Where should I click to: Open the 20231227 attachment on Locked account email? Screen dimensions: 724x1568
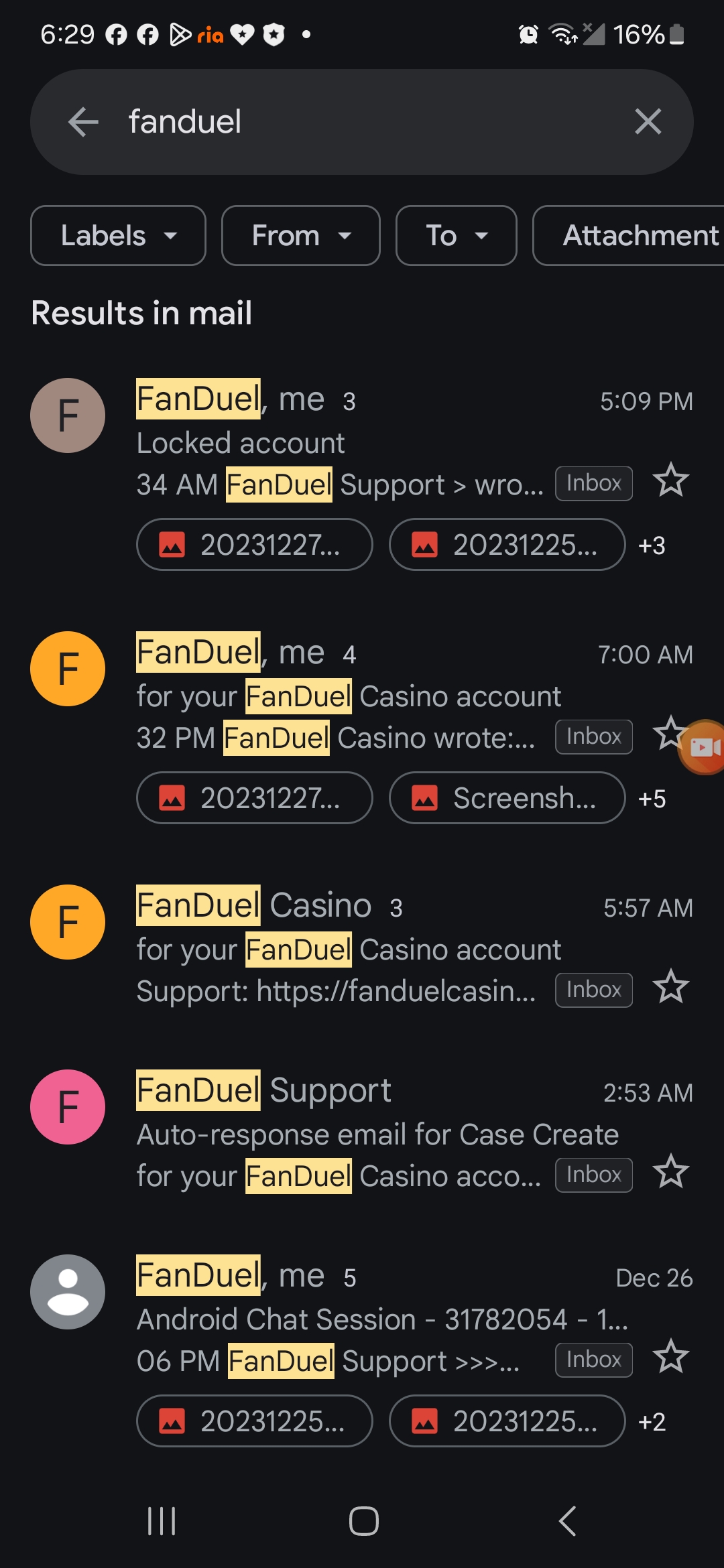click(254, 545)
